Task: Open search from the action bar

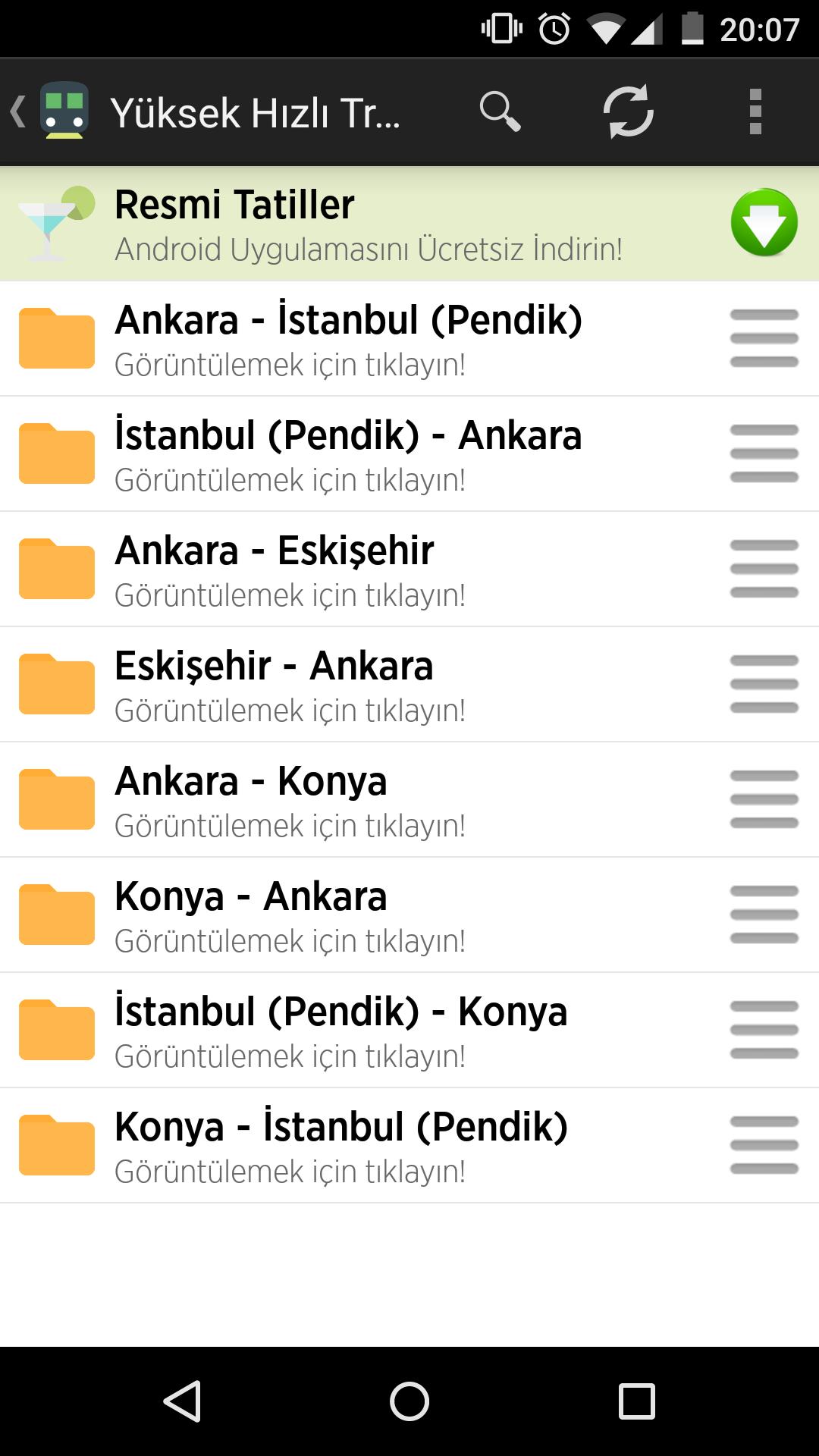Action: click(500, 112)
